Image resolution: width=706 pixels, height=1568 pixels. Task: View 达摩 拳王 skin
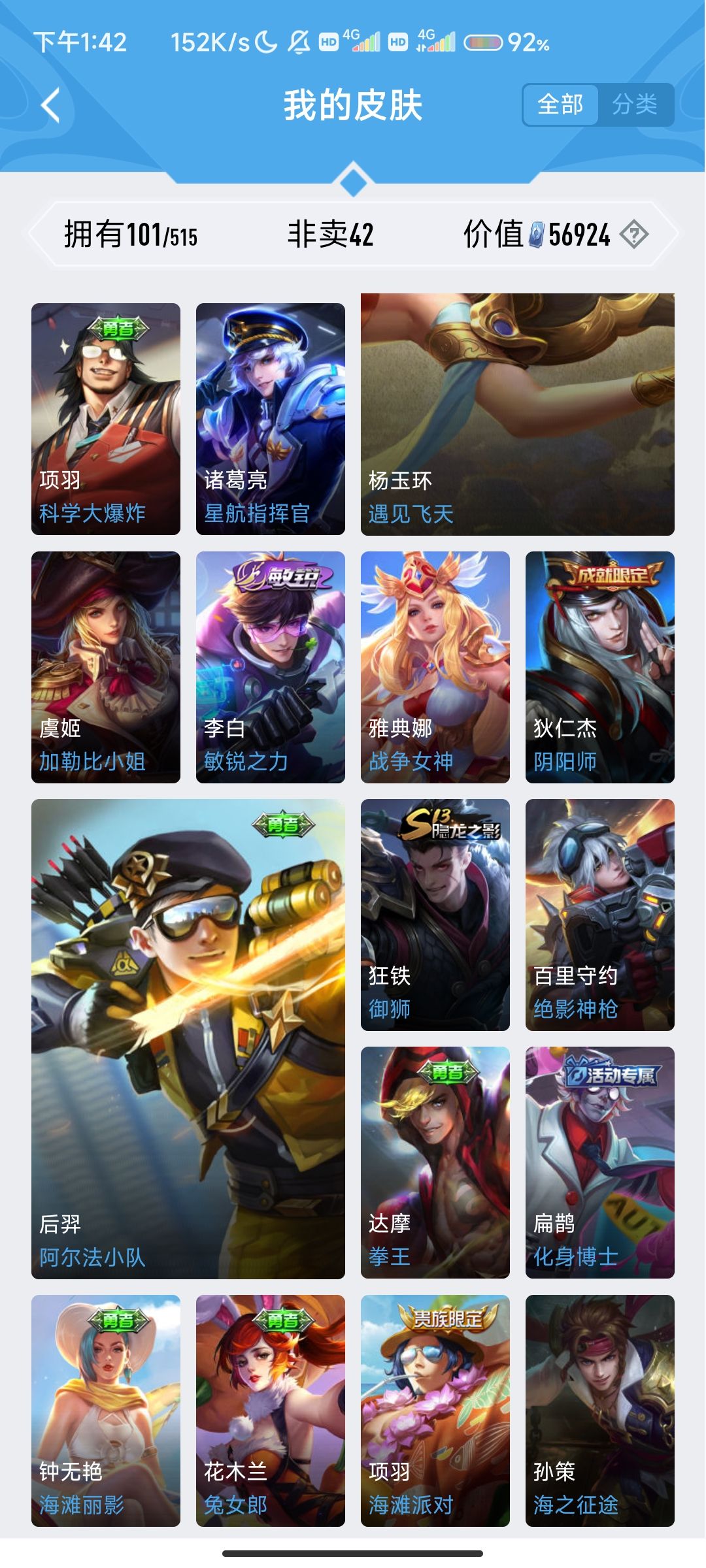tap(435, 1162)
